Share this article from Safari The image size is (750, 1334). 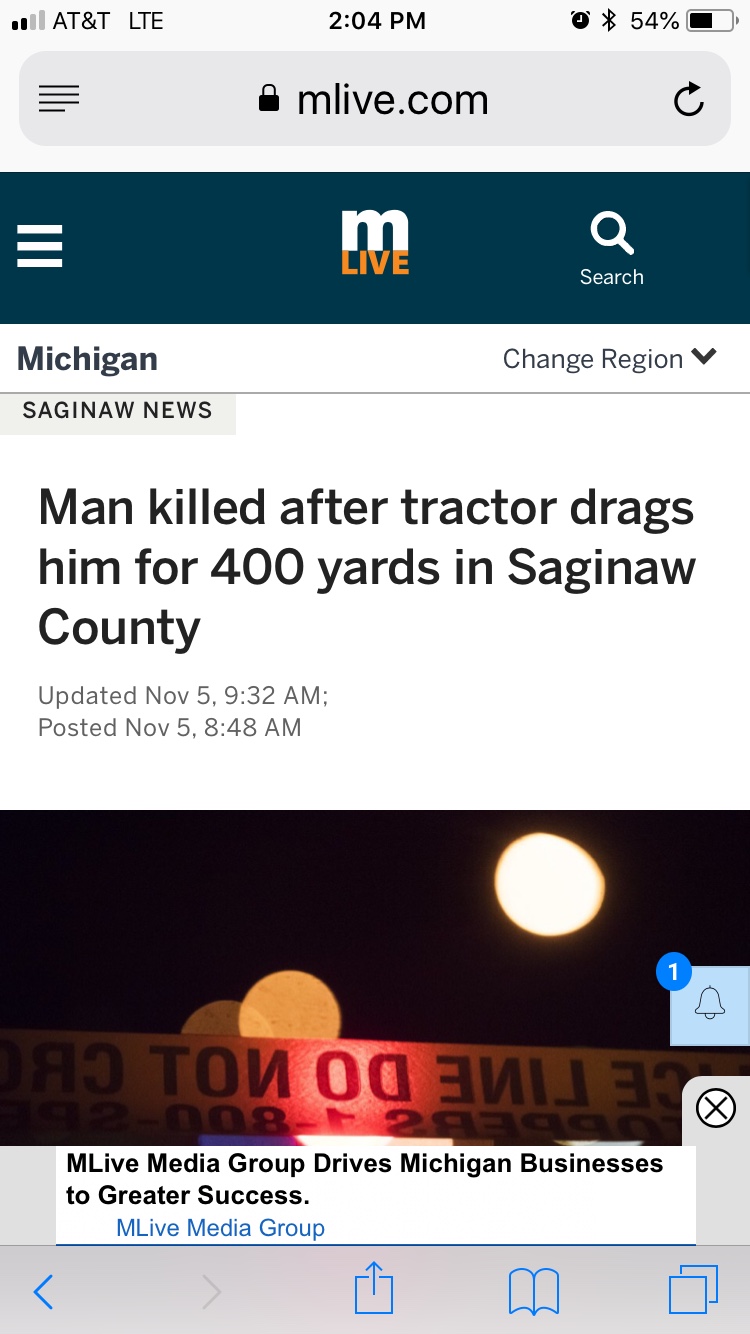click(x=375, y=1290)
